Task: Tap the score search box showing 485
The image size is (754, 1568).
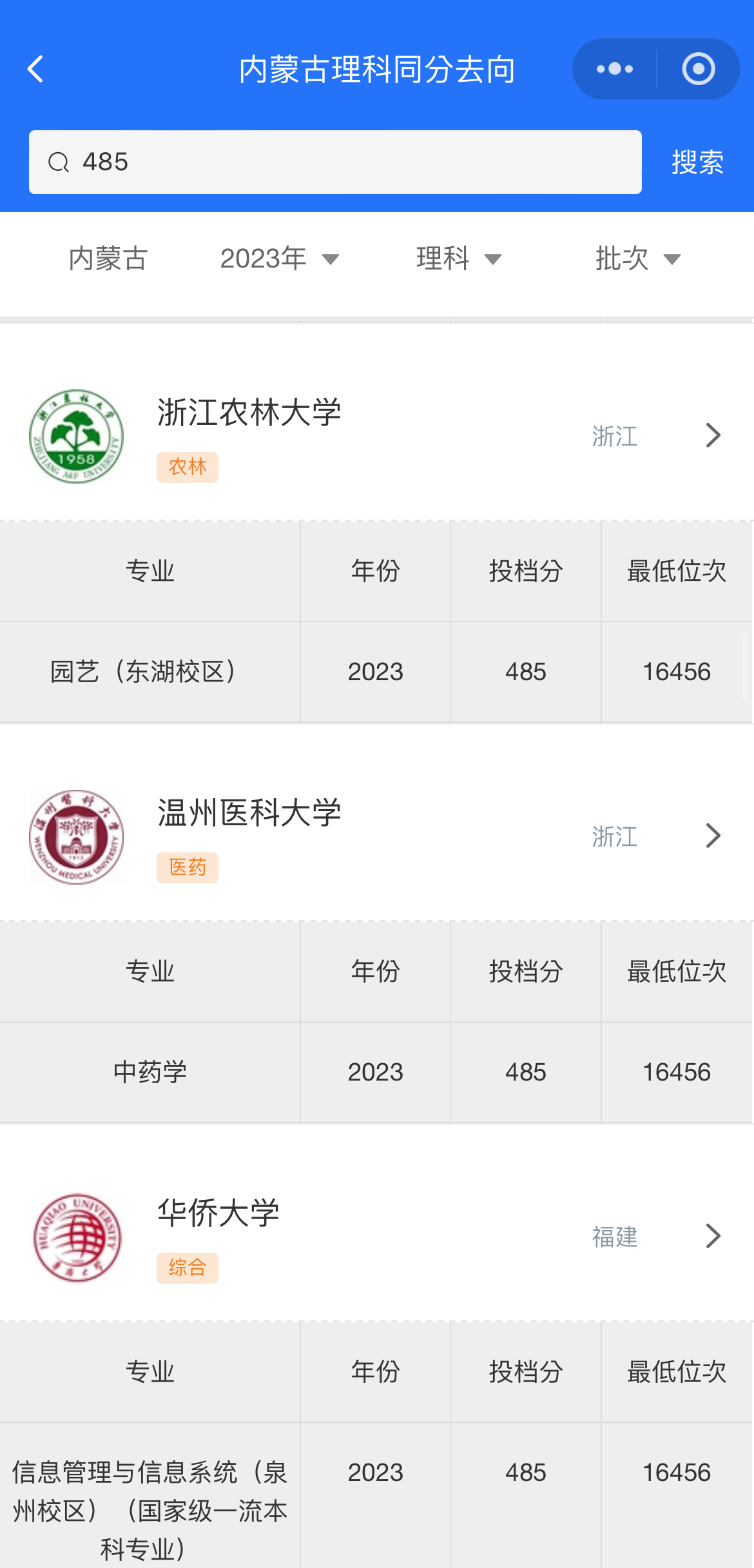Action: click(x=335, y=162)
